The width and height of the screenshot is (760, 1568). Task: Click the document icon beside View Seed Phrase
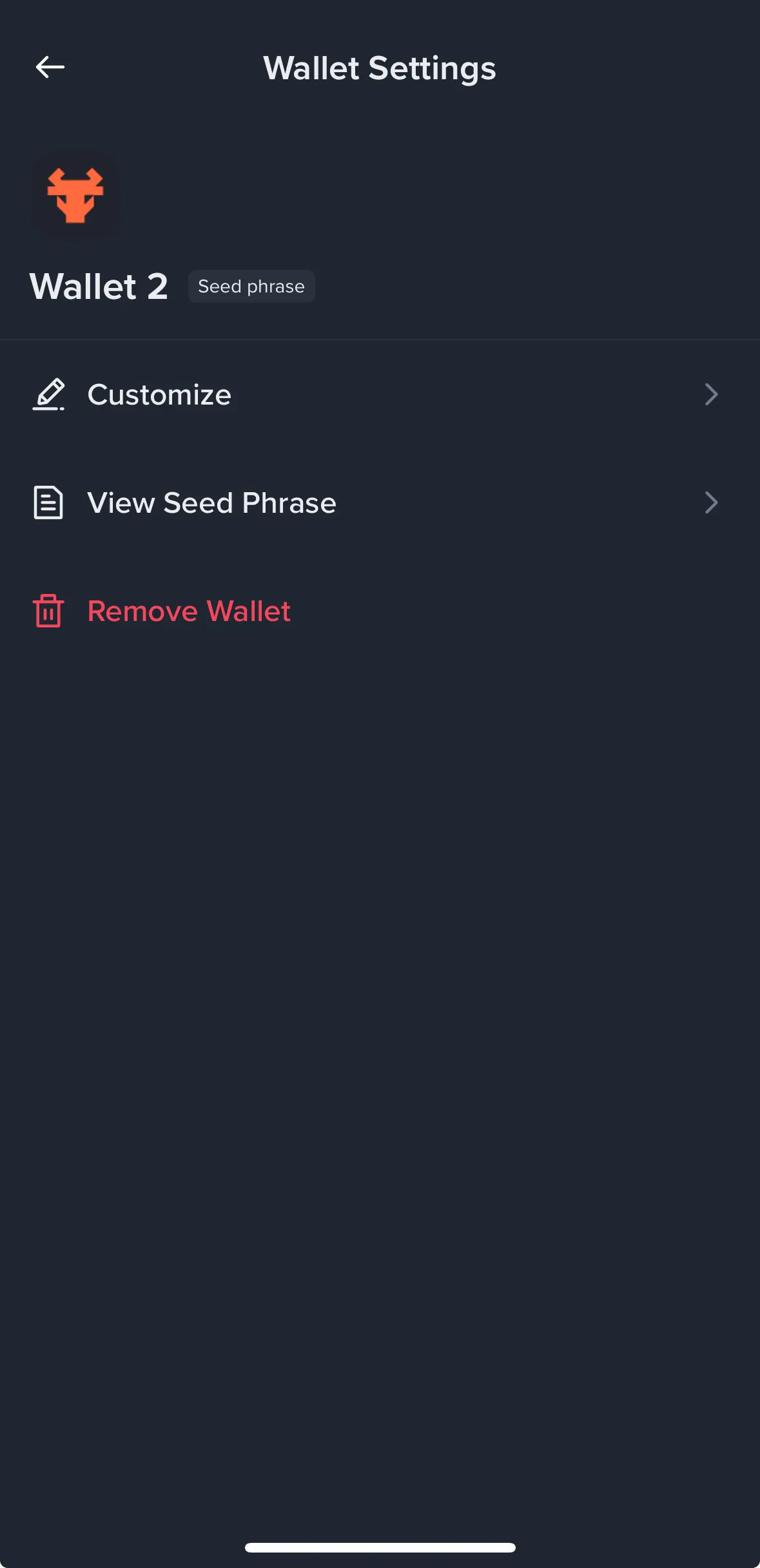47,502
